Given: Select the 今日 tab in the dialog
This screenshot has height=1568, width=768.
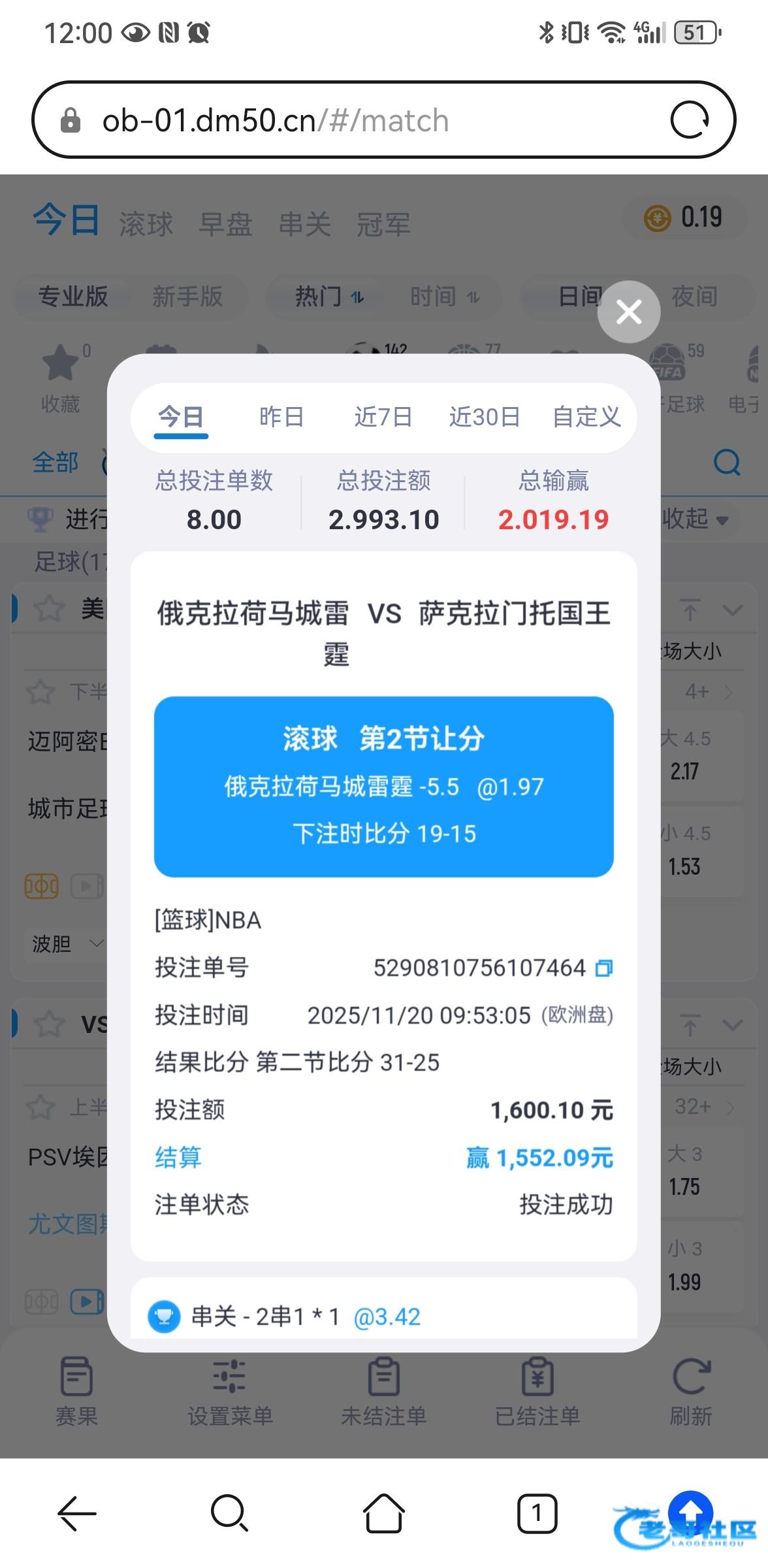Looking at the screenshot, I should coord(181,417).
